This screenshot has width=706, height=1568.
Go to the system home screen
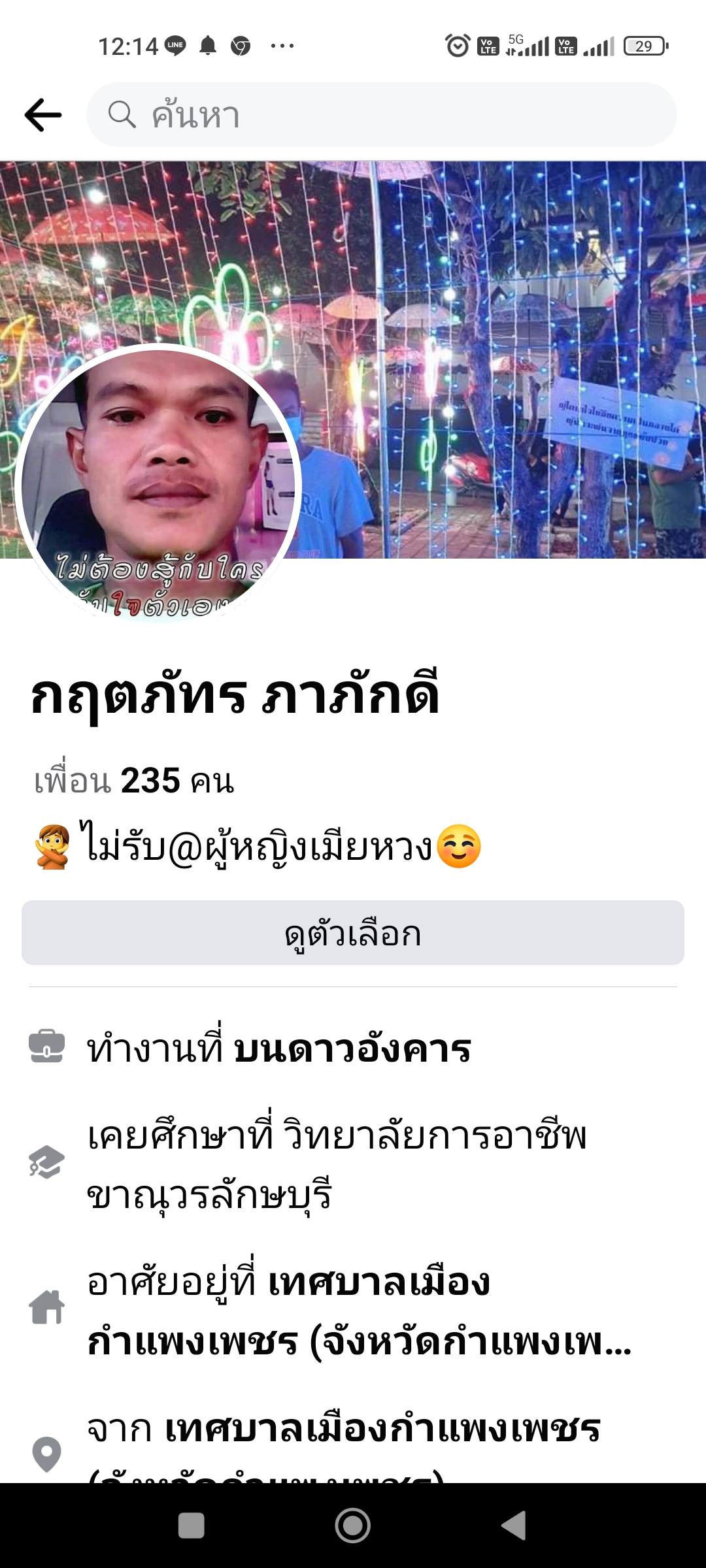coord(353,1526)
